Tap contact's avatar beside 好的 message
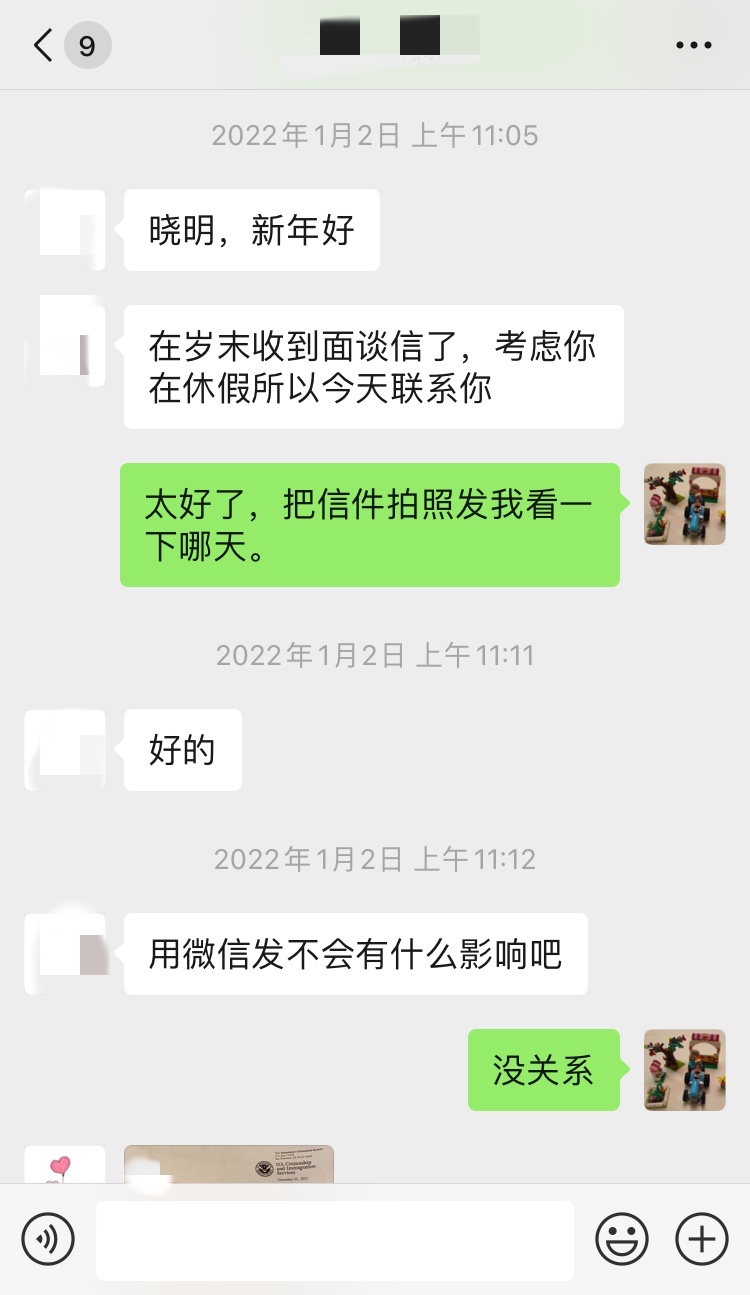The width and height of the screenshot is (750, 1295). [x=65, y=750]
